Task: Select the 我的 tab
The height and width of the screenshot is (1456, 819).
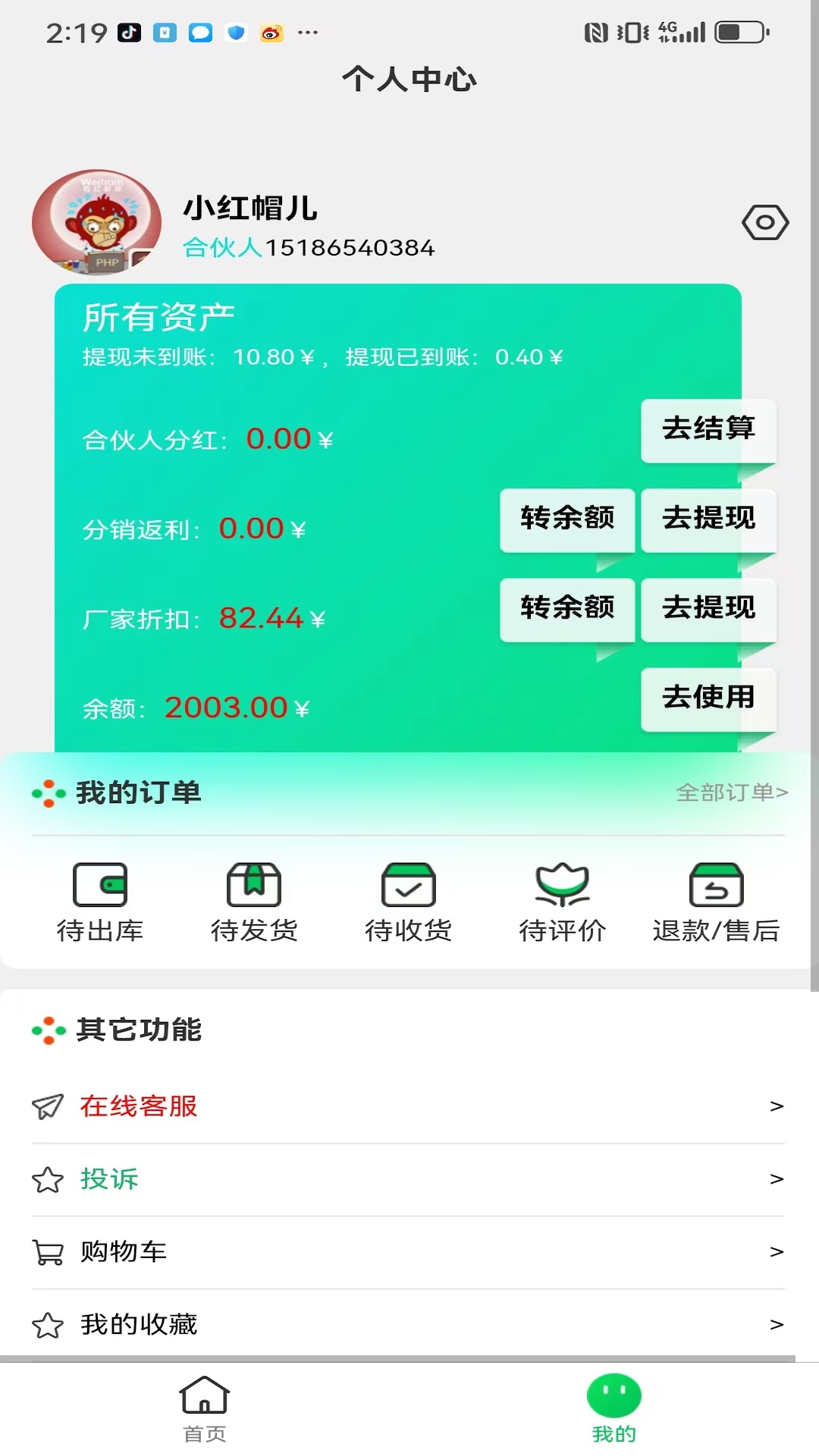Action: (613, 1409)
